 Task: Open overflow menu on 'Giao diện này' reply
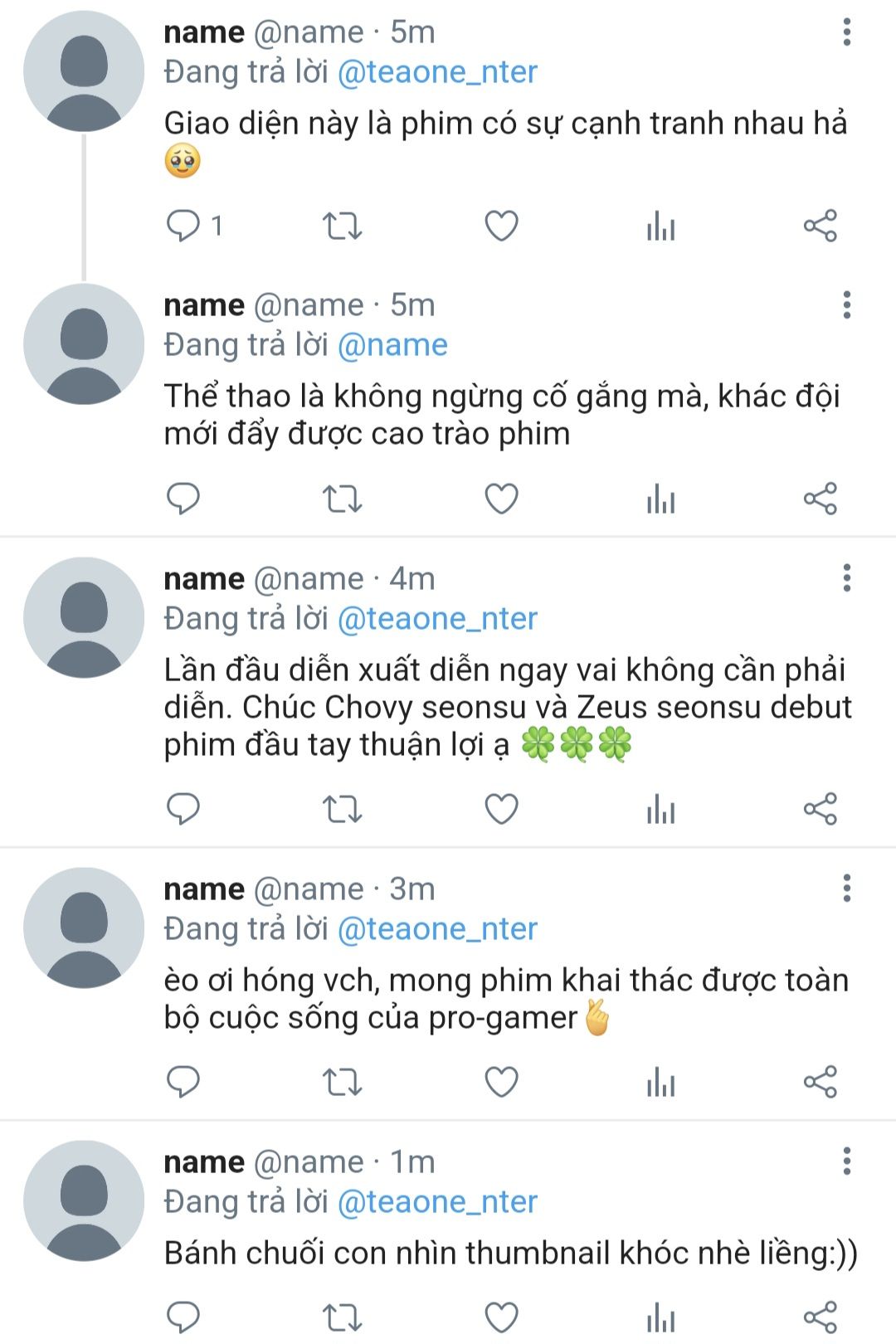pyautogui.click(x=846, y=32)
